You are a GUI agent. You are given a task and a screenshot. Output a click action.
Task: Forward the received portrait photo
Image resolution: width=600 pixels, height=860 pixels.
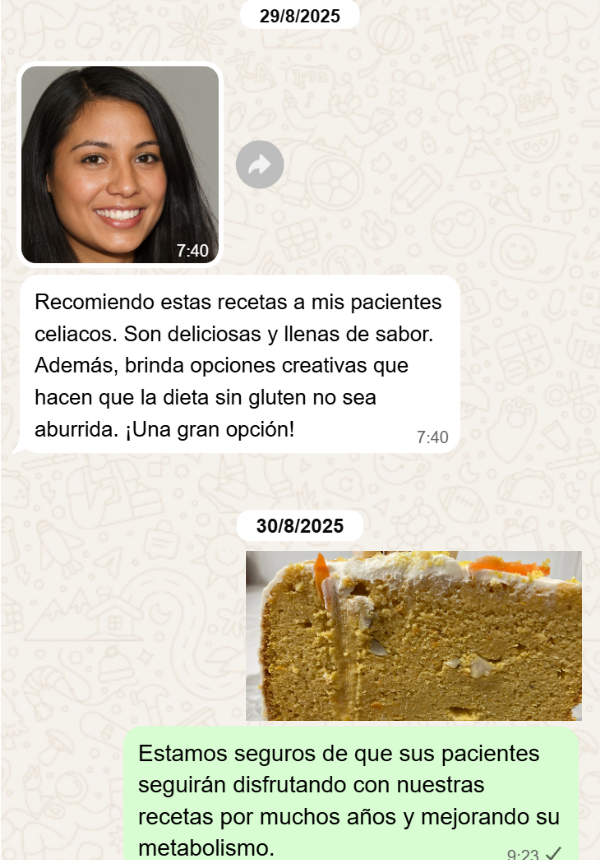pyautogui.click(x=259, y=165)
